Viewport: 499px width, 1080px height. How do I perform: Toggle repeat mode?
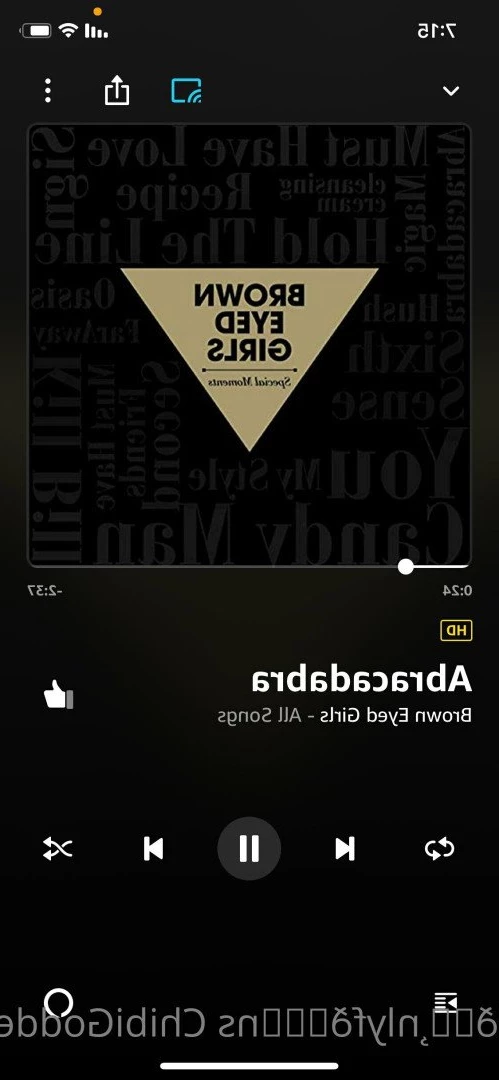click(x=440, y=849)
